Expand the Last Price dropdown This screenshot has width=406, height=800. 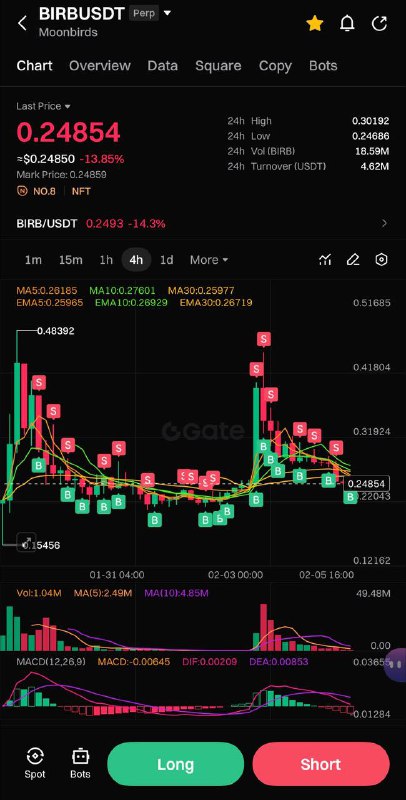pos(43,106)
